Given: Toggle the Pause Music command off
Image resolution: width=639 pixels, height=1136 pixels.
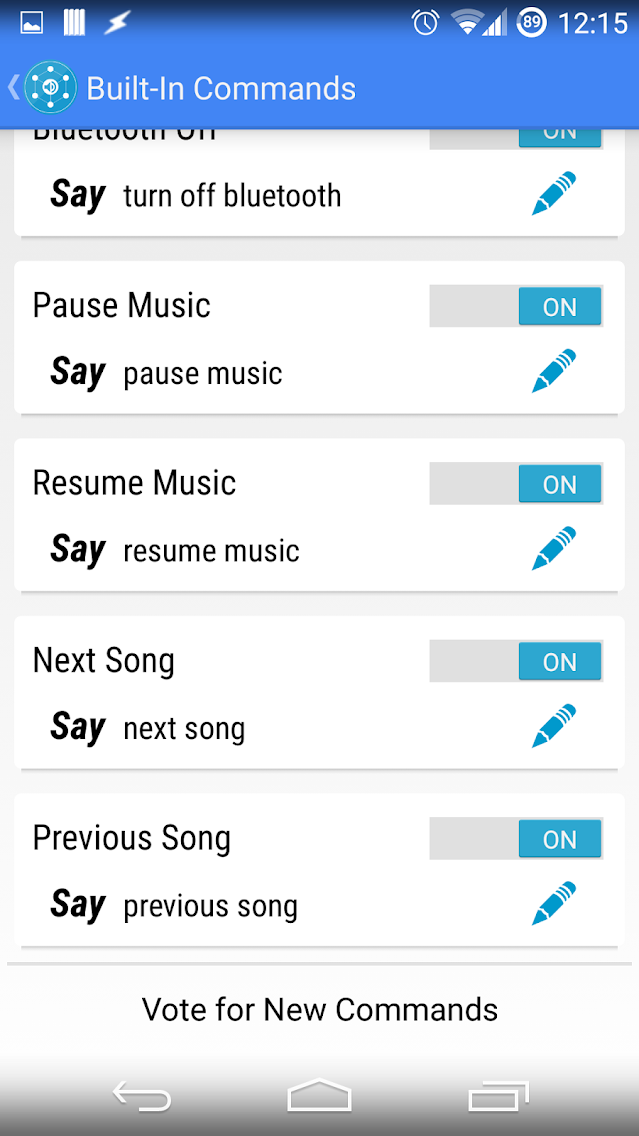Looking at the screenshot, I should 516,306.
